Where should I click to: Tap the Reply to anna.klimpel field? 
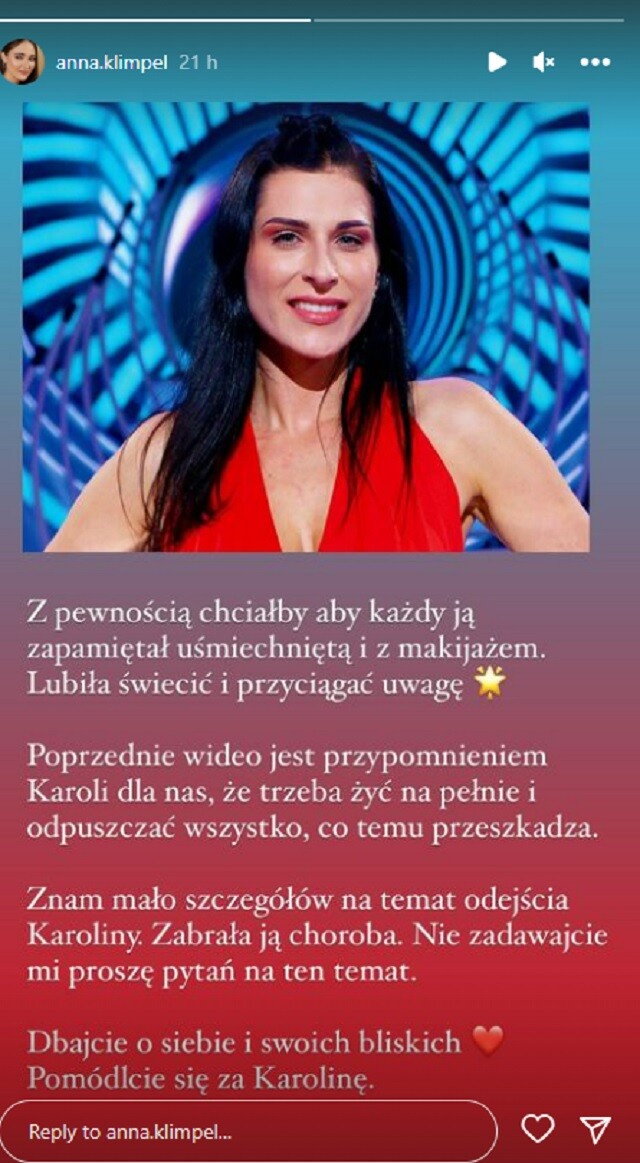coord(248,1132)
